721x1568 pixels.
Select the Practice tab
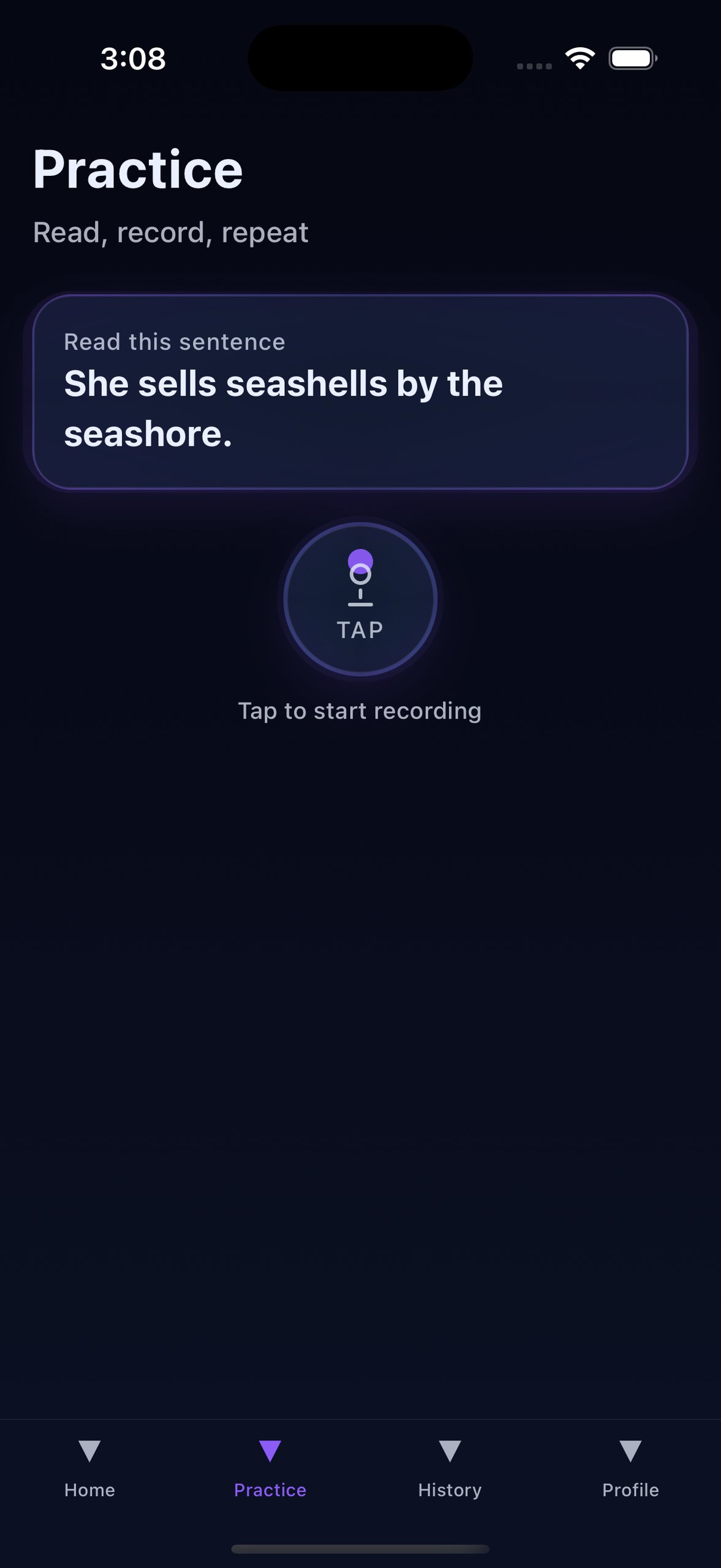270,1469
